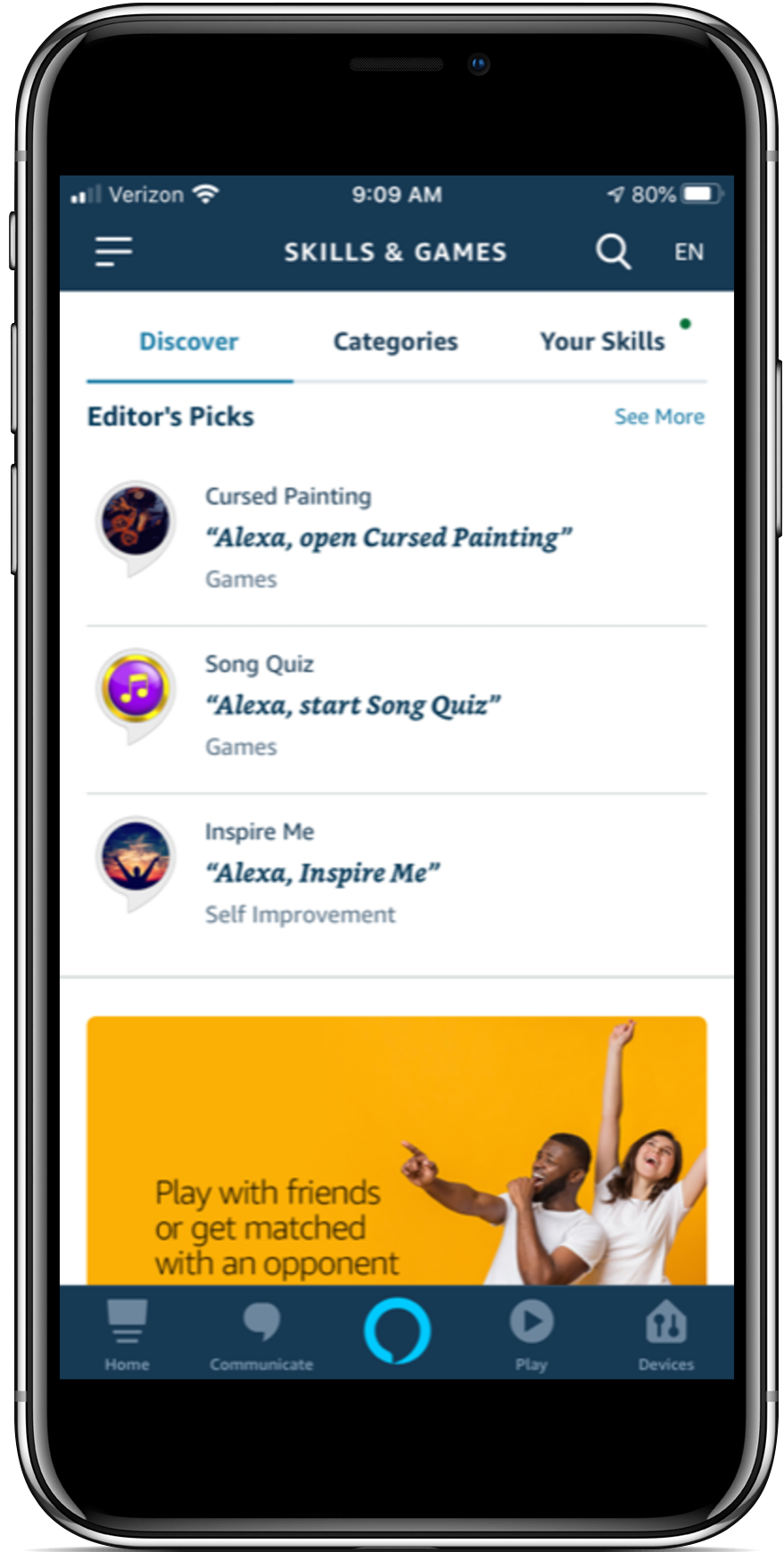
Task: Activate the Alexa voice button
Action: 397,1331
